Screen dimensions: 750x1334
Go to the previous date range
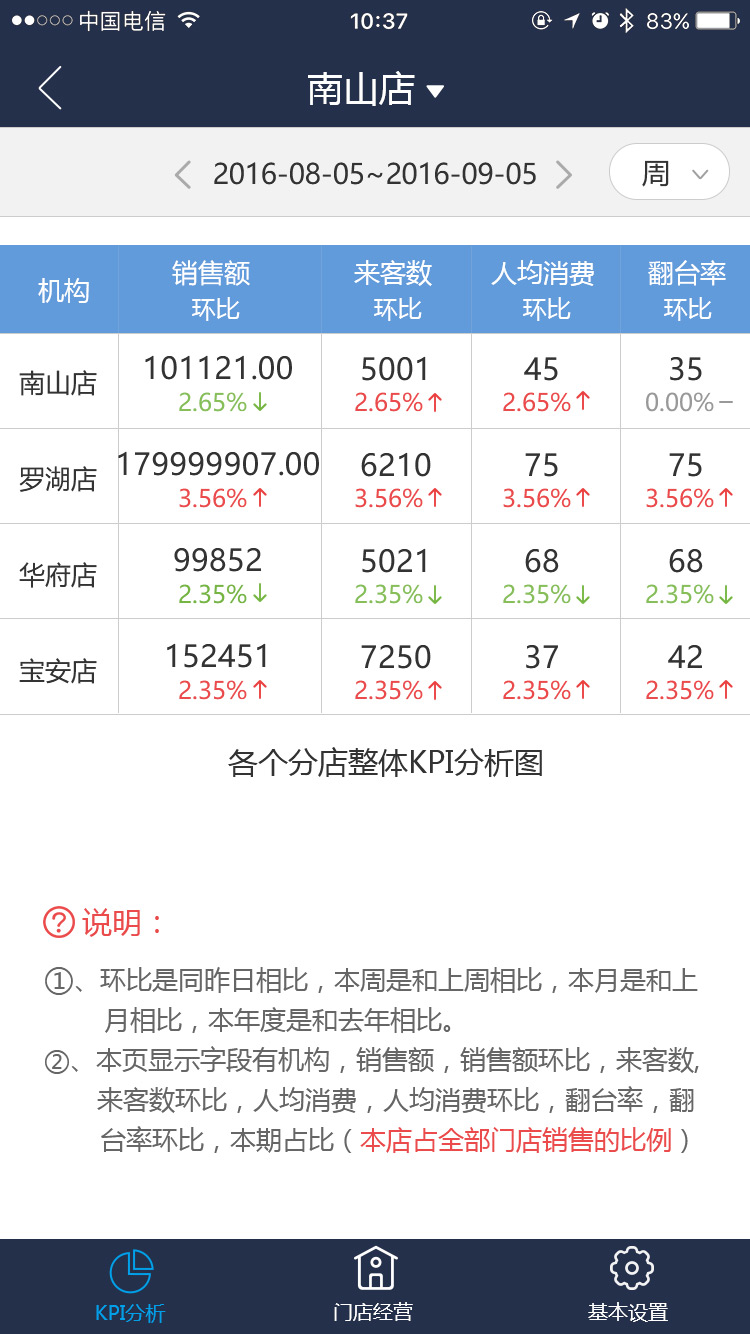pyautogui.click(x=182, y=176)
